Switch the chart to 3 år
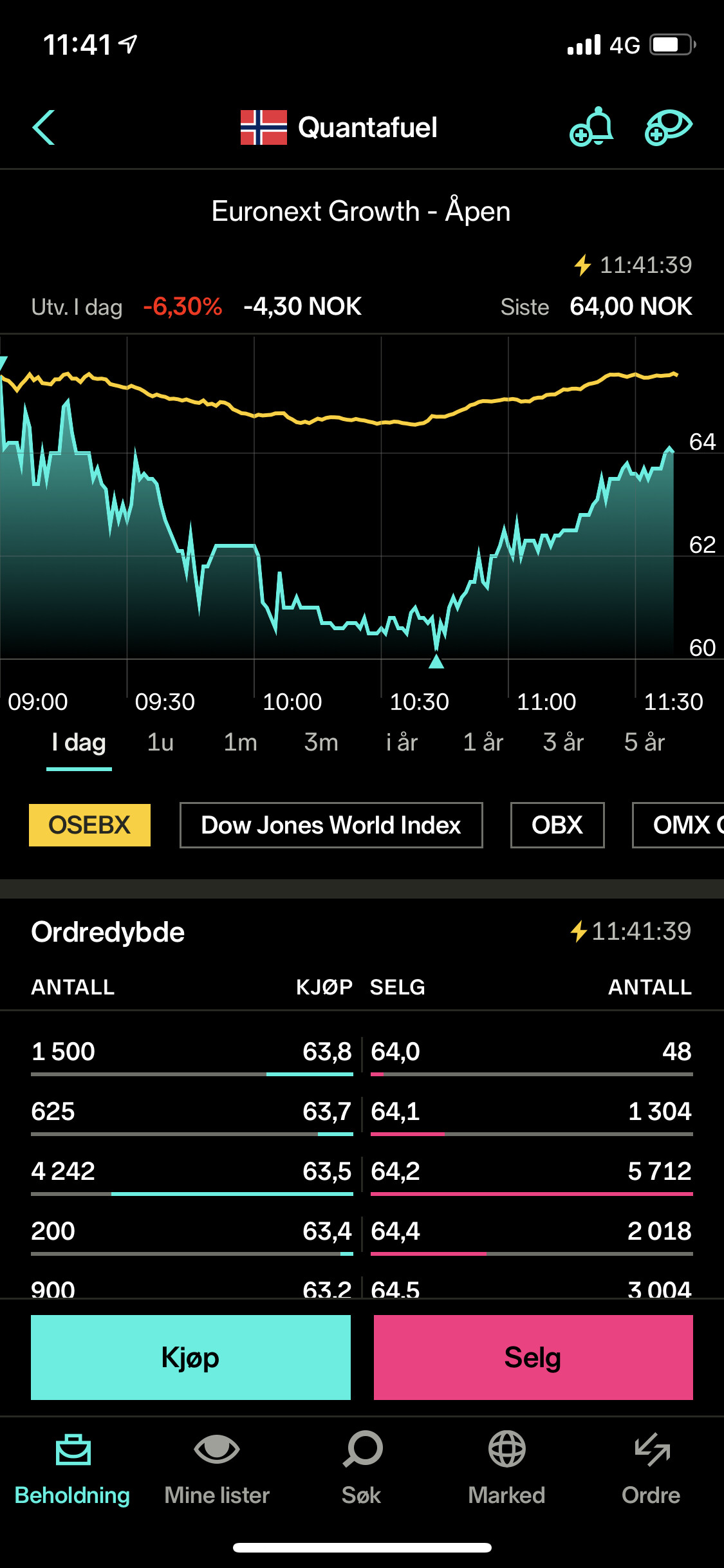The height and width of the screenshot is (1568, 724). [x=563, y=742]
